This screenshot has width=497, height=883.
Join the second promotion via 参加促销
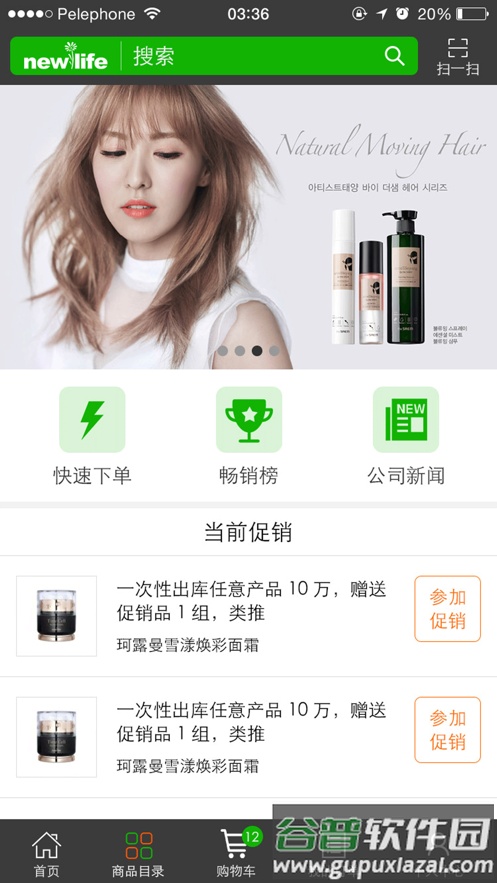tap(447, 730)
